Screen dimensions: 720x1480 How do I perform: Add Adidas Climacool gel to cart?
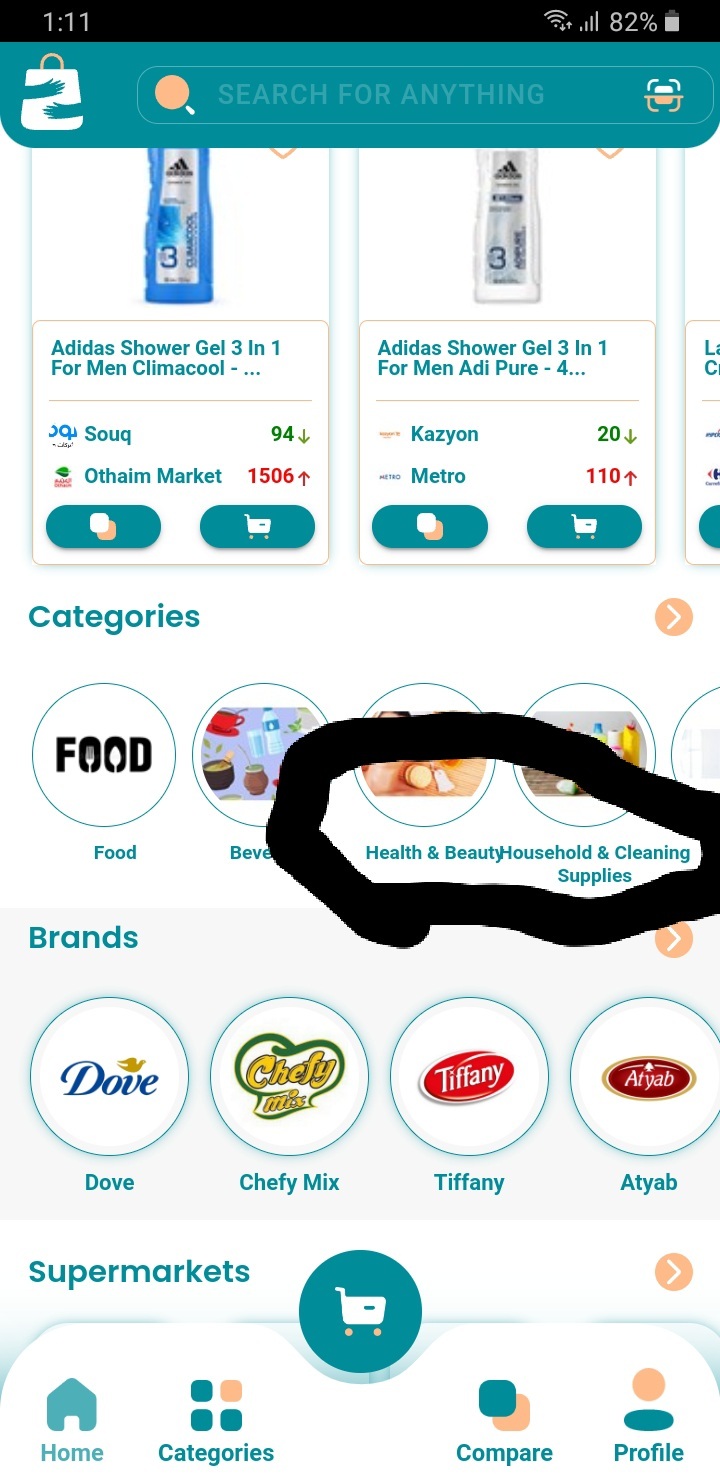[257, 527]
